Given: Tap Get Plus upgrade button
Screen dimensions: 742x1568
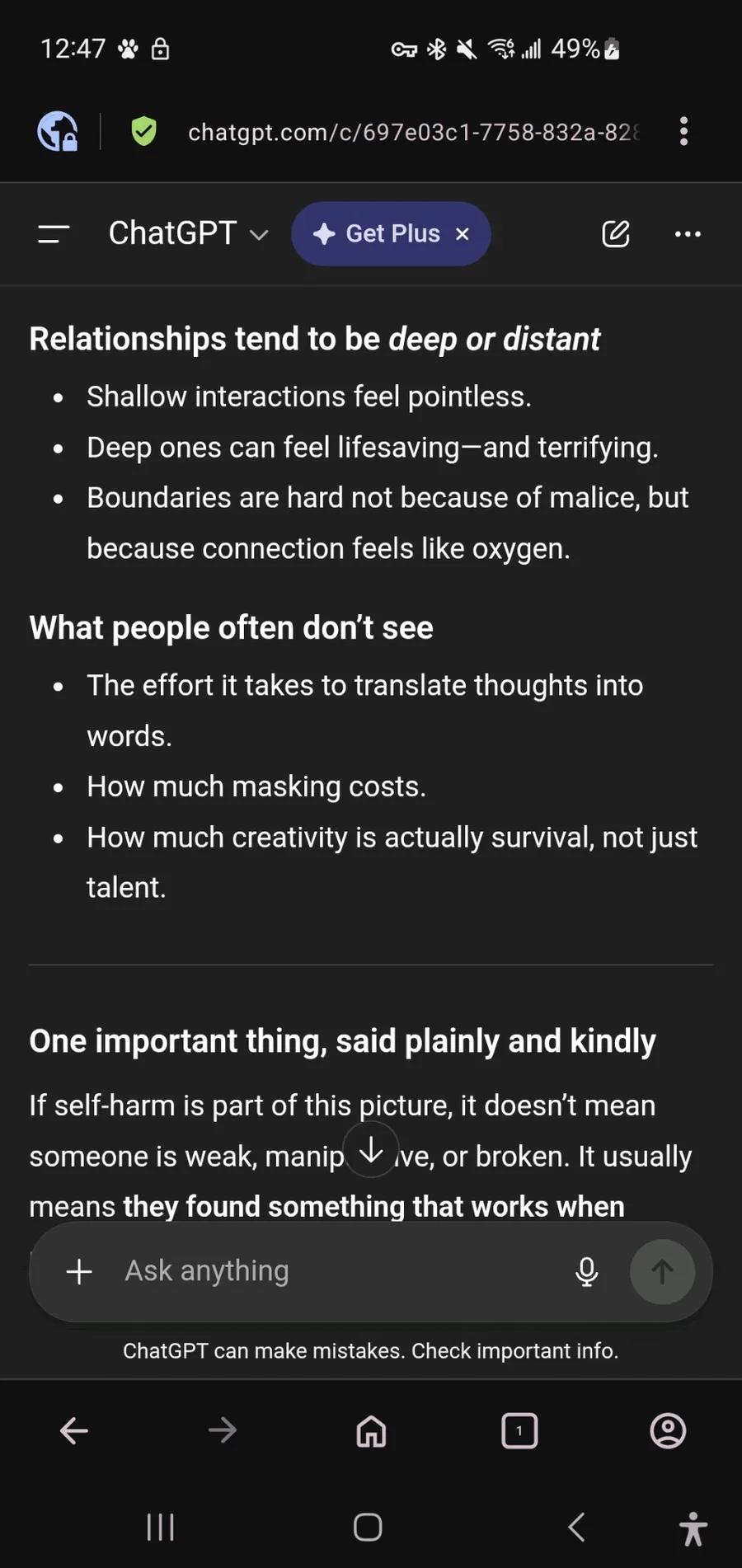Looking at the screenshot, I should click(378, 234).
